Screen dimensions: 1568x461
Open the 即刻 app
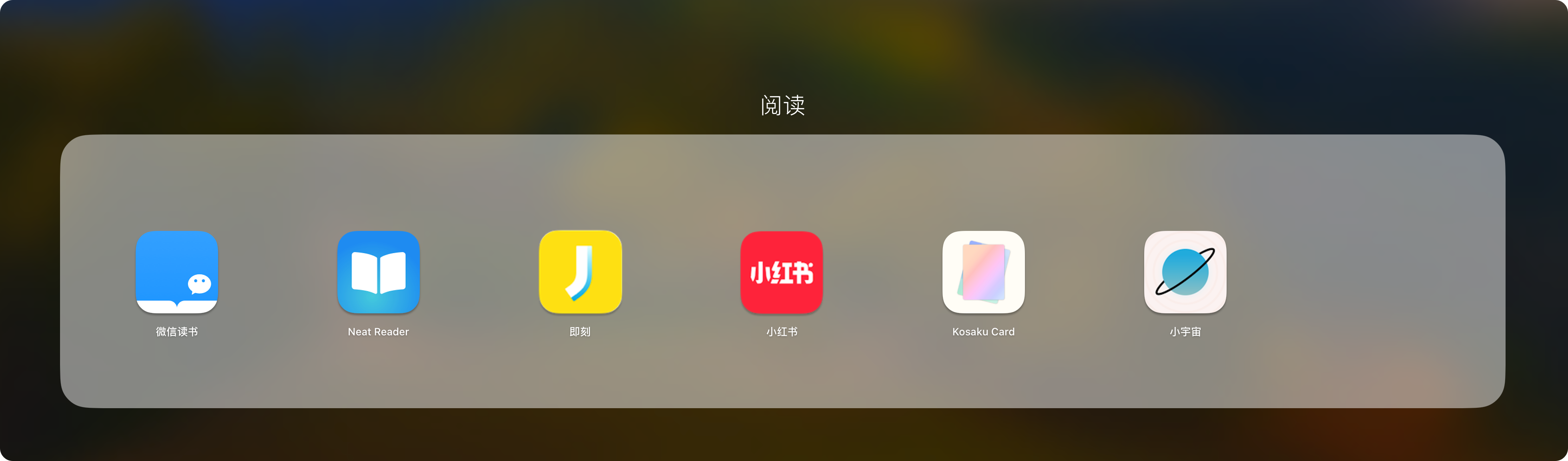[580, 272]
